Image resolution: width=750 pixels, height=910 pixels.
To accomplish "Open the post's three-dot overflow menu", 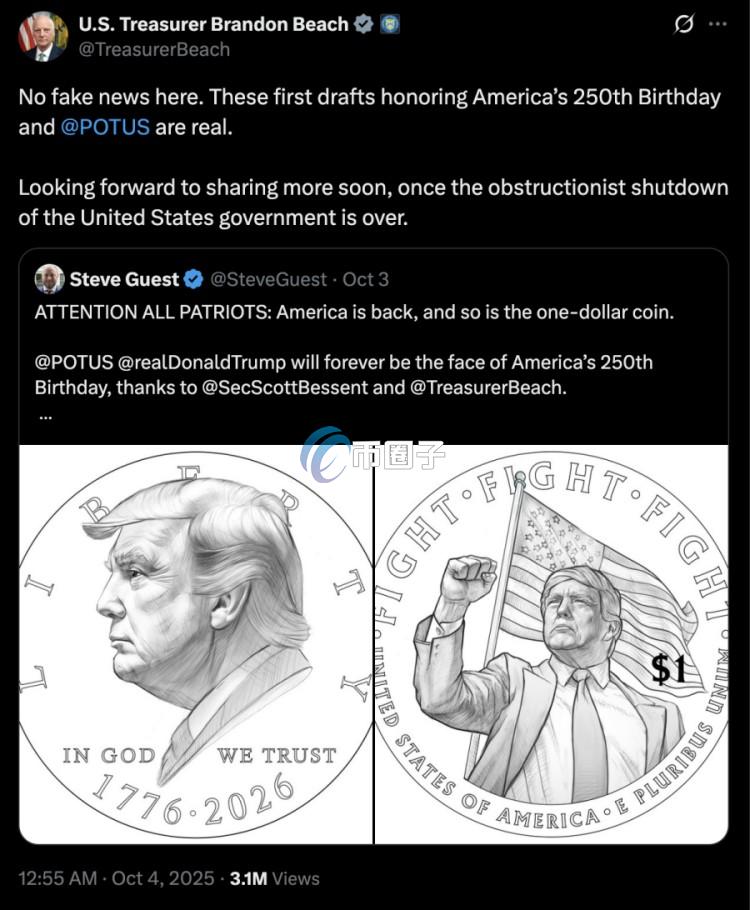I will [x=718, y=25].
